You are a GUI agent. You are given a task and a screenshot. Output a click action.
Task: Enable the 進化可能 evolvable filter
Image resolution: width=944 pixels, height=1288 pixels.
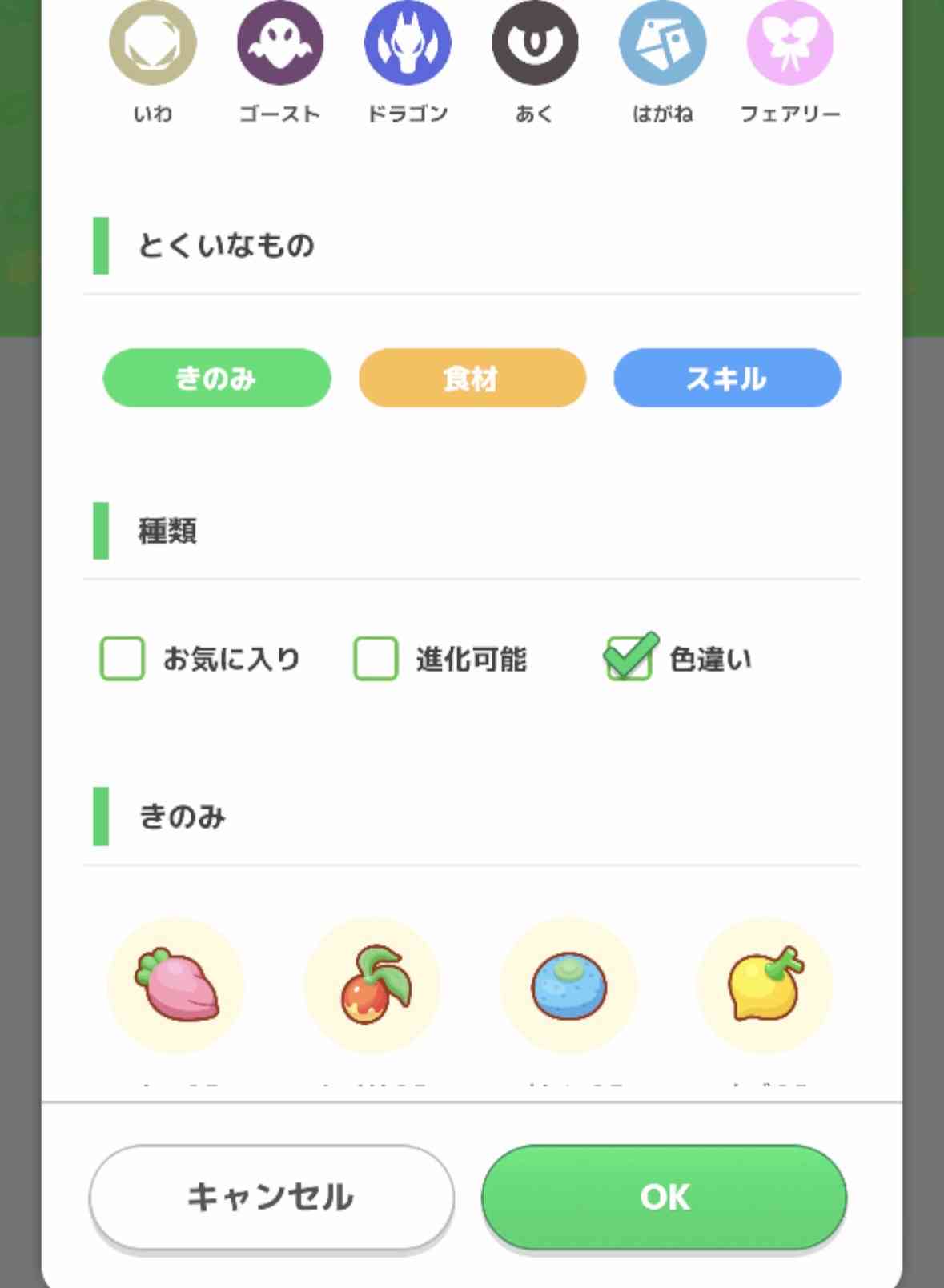pos(373,659)
